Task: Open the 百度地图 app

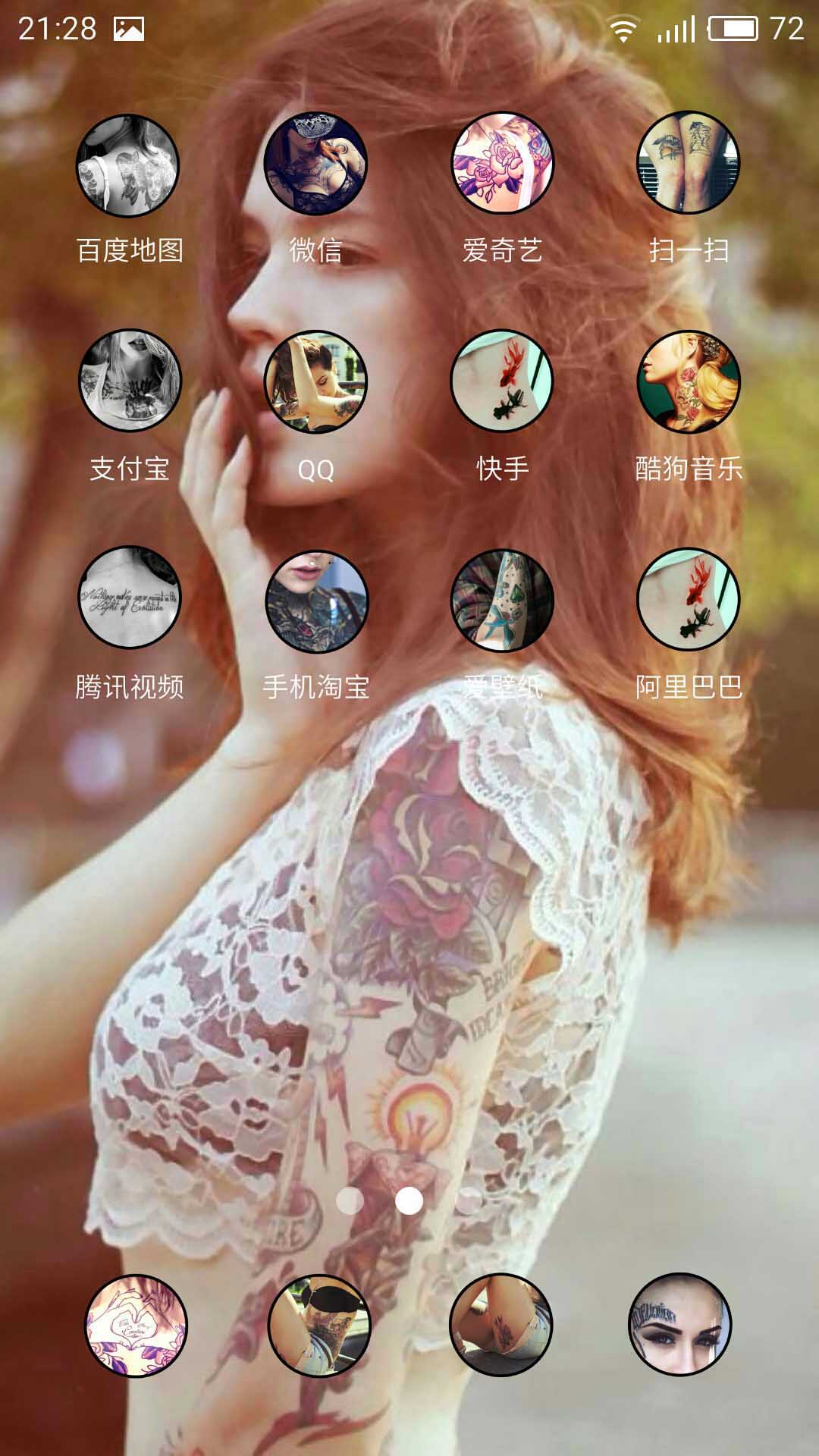Action: 128,165
